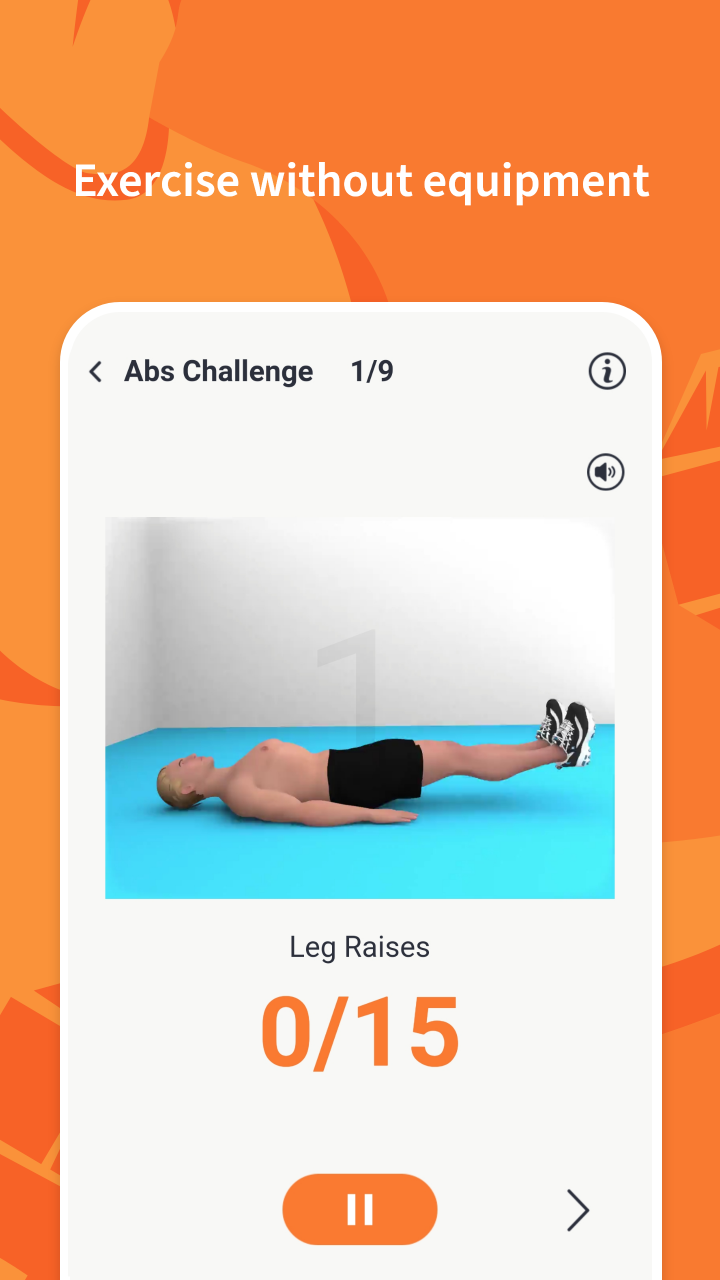The image size is (720, 1280).
Task: Open details with the information disclosure icon
Action: [606, 371]
